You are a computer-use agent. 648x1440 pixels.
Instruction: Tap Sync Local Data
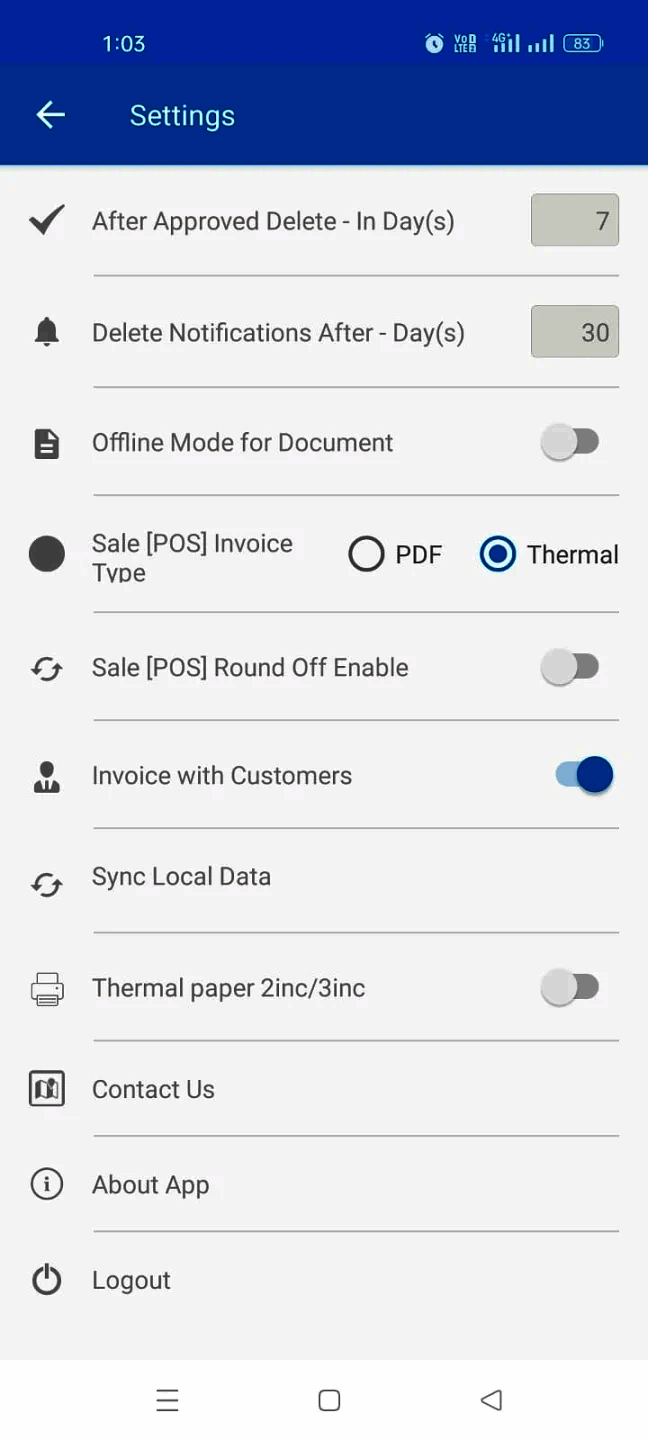click(x=181, y=877)
